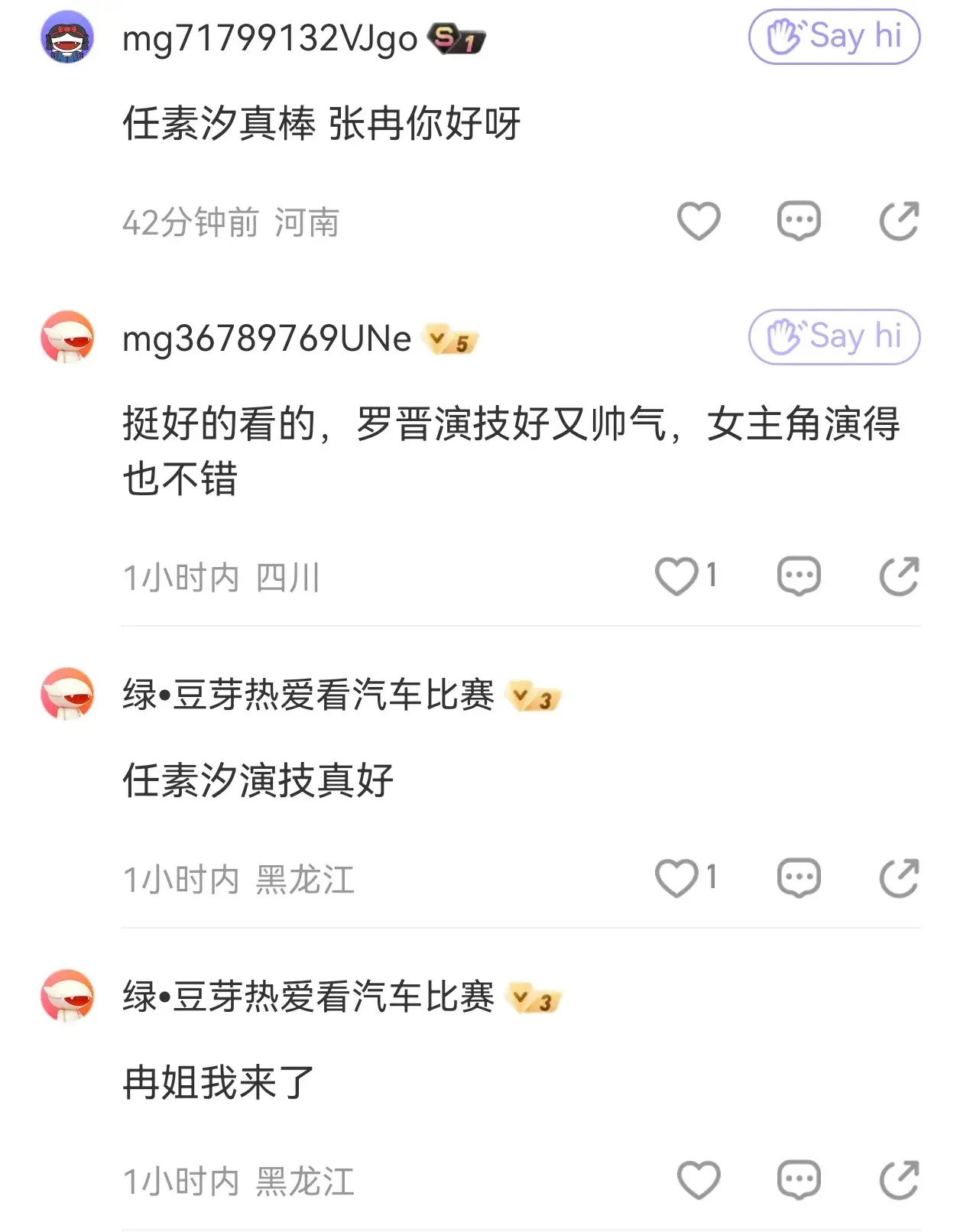The height and width of the screenshot is (1232, 960).
Task: Like the comment about 罗晋演技好又帅气
Action: click(677, 576)
